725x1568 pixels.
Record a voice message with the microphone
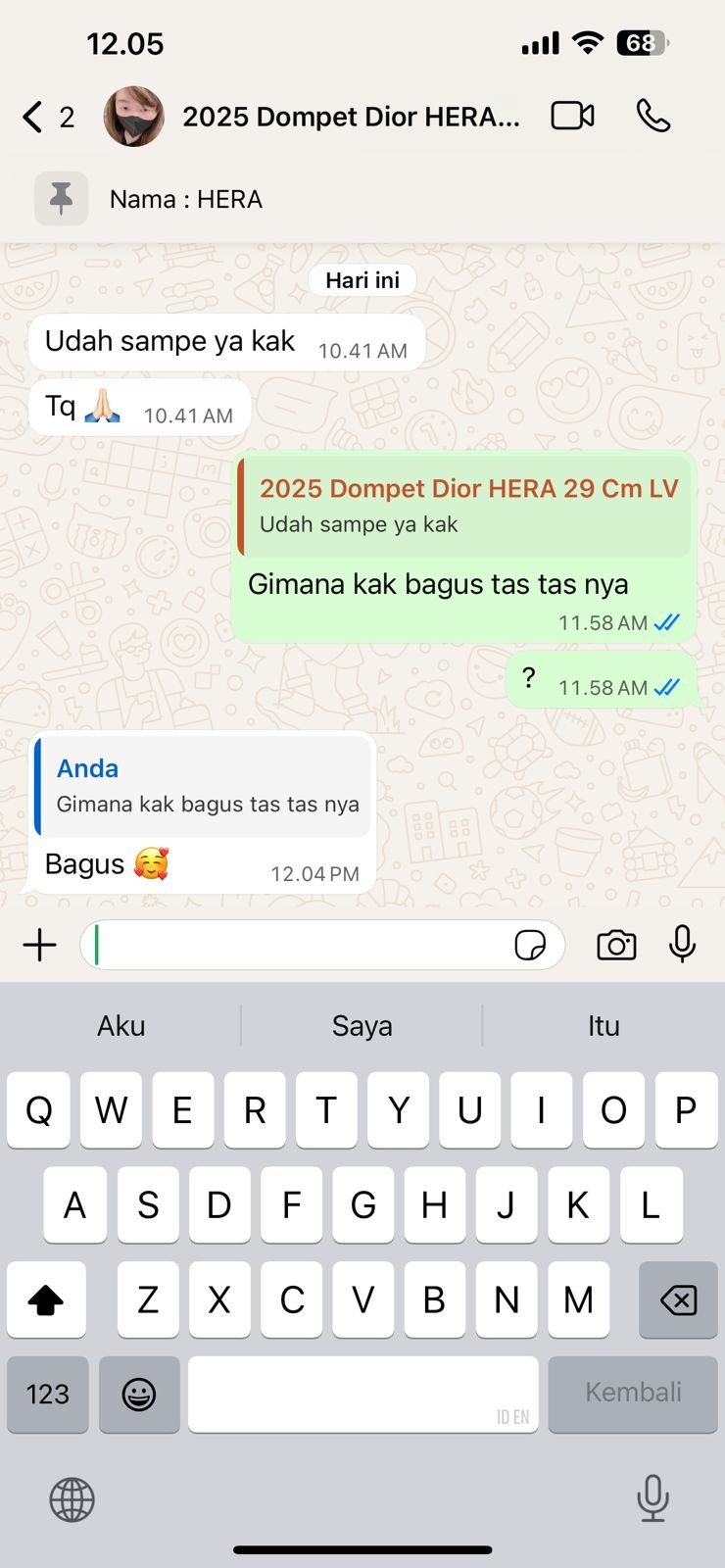pos(682,944)
